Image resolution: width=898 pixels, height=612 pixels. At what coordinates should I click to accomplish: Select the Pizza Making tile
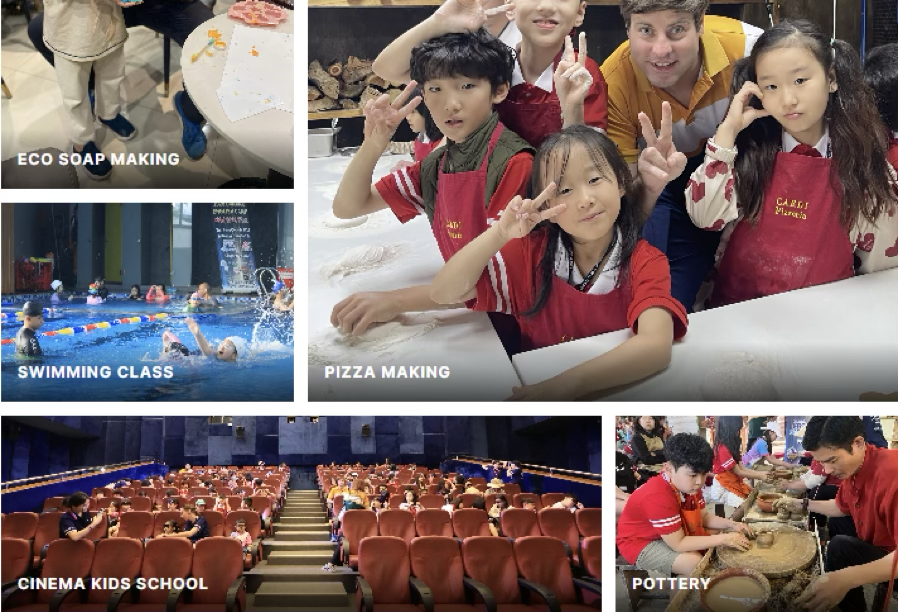click(602, 200)
